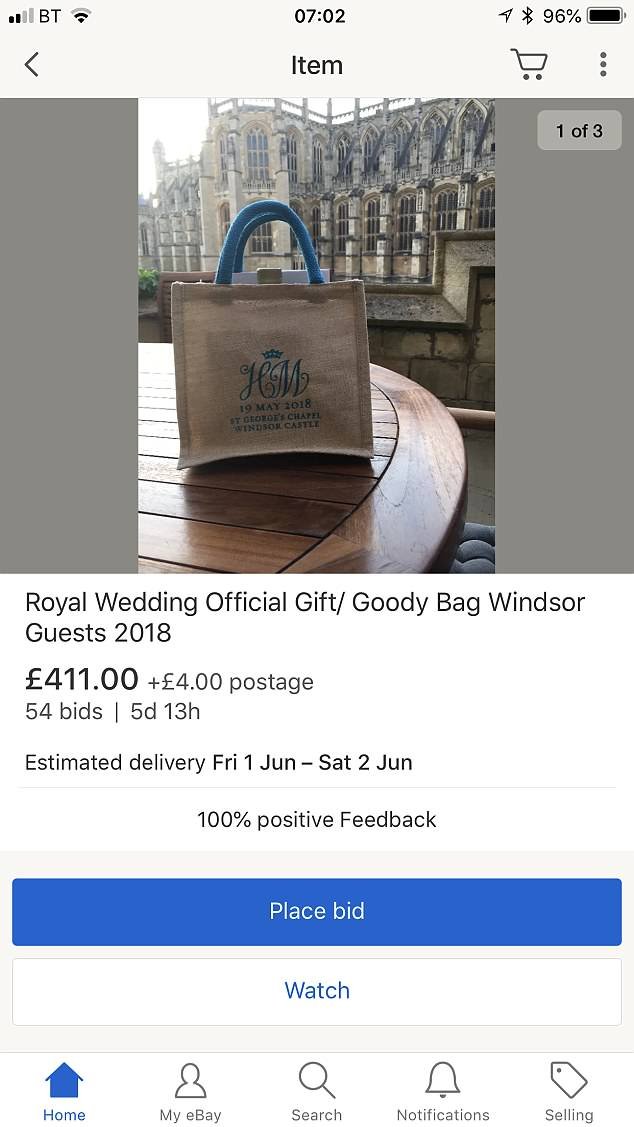
Task: Open the shopping cart
Action: pos(528,65)
